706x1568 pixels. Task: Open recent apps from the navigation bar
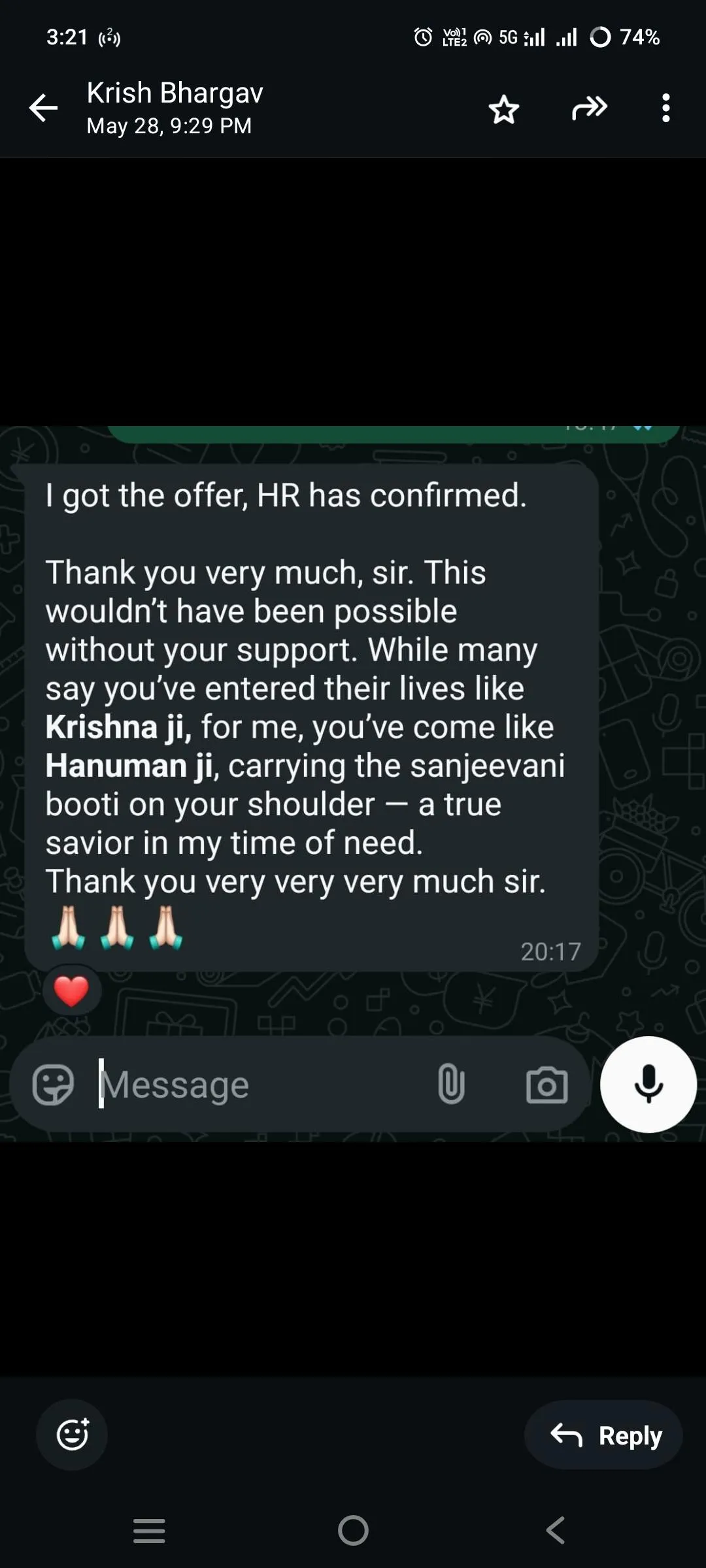(149, 1530)
